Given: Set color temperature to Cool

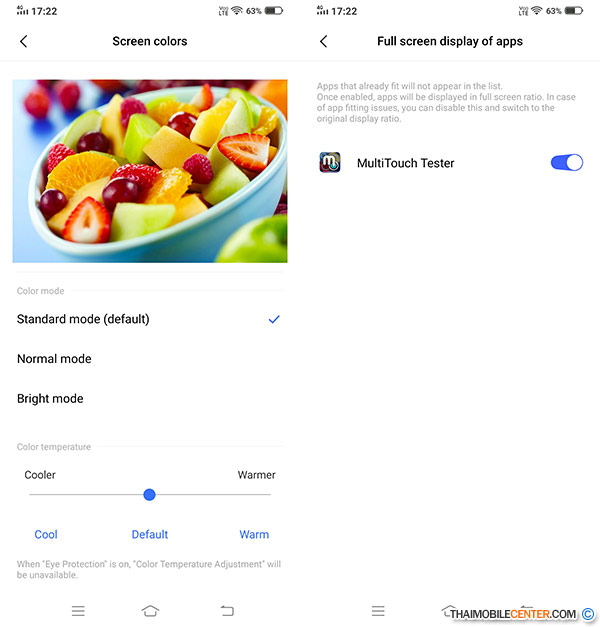Looking at the screenshot, I should (46, 534).
